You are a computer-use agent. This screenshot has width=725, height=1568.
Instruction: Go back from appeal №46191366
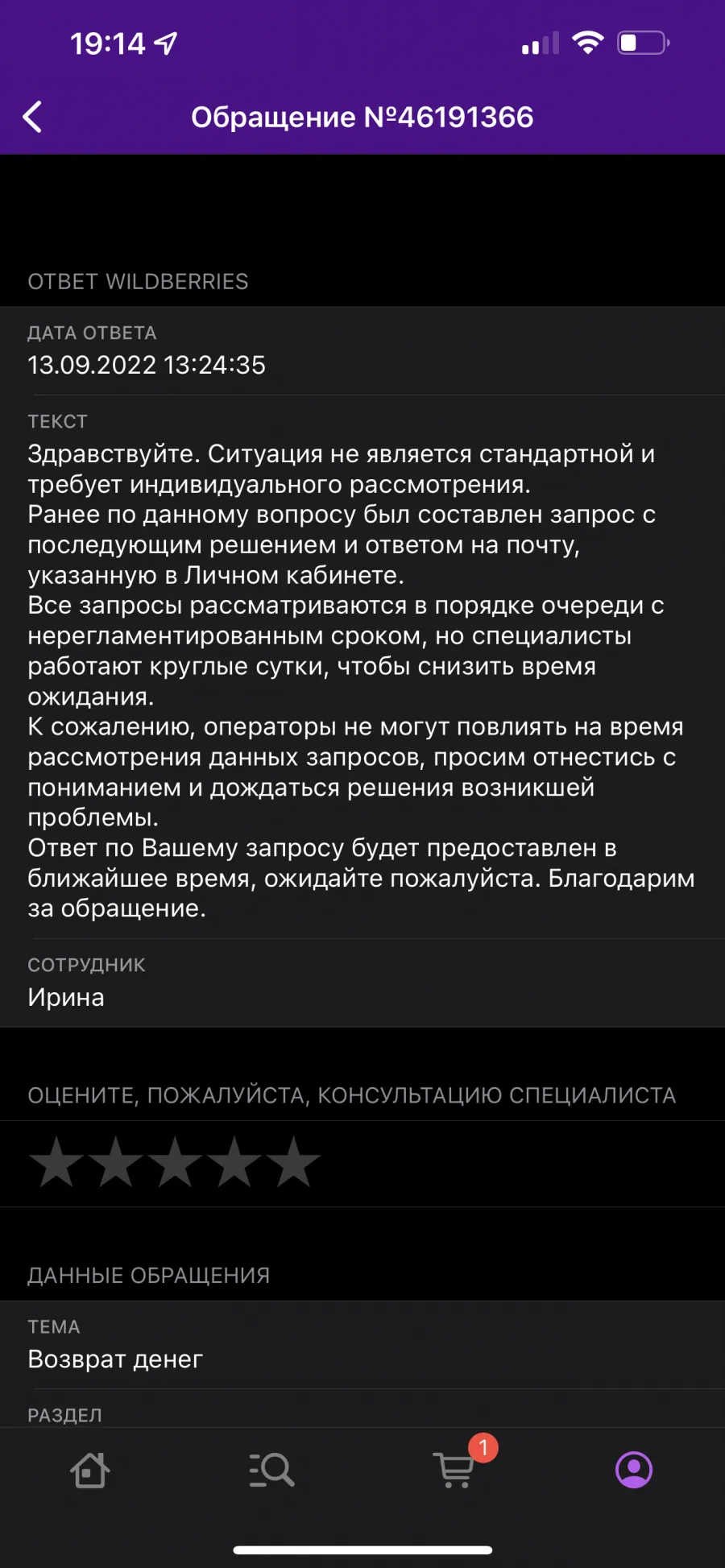point(32,117)
